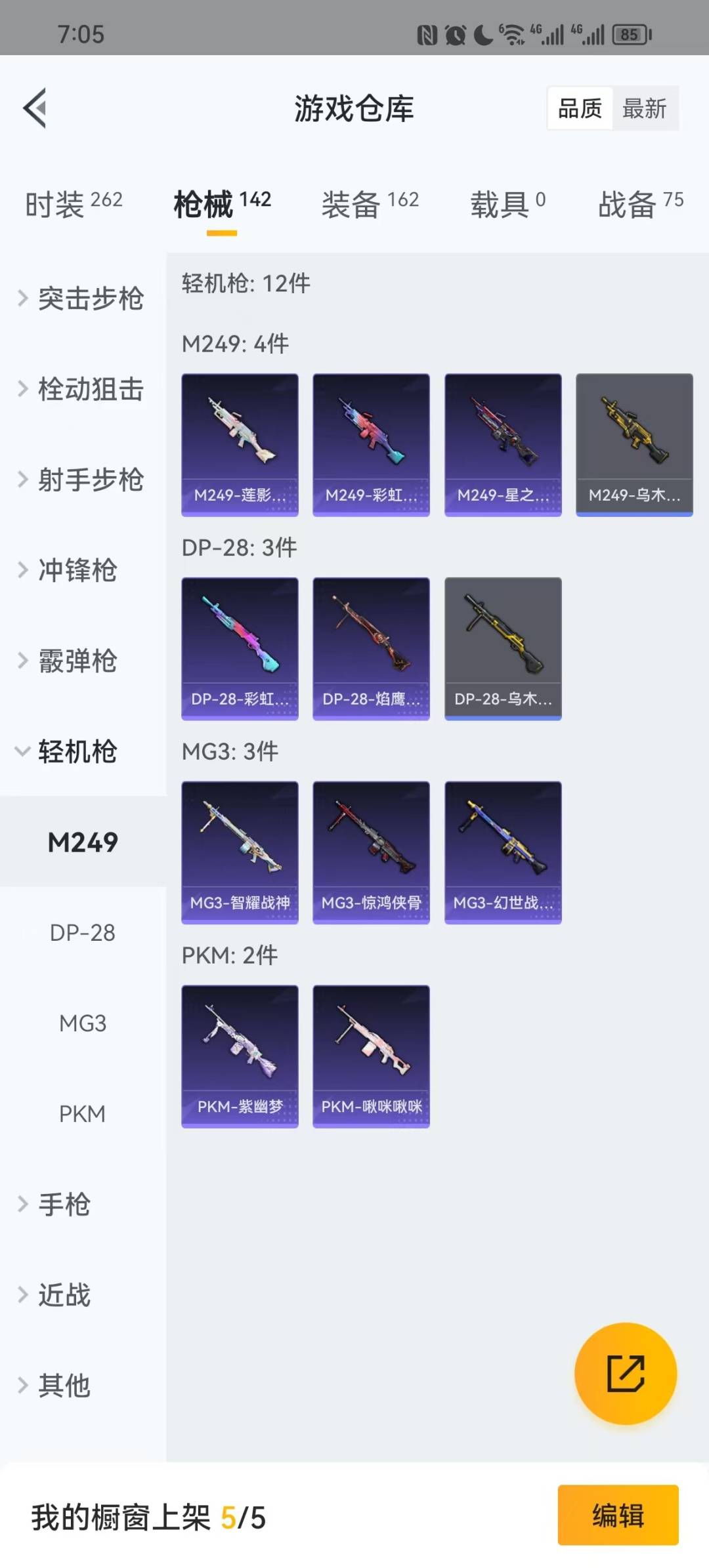Viewport: 709px width, 1568px height.
Task: Go back from the 游戏仓库 page
Action: point(35,108)
